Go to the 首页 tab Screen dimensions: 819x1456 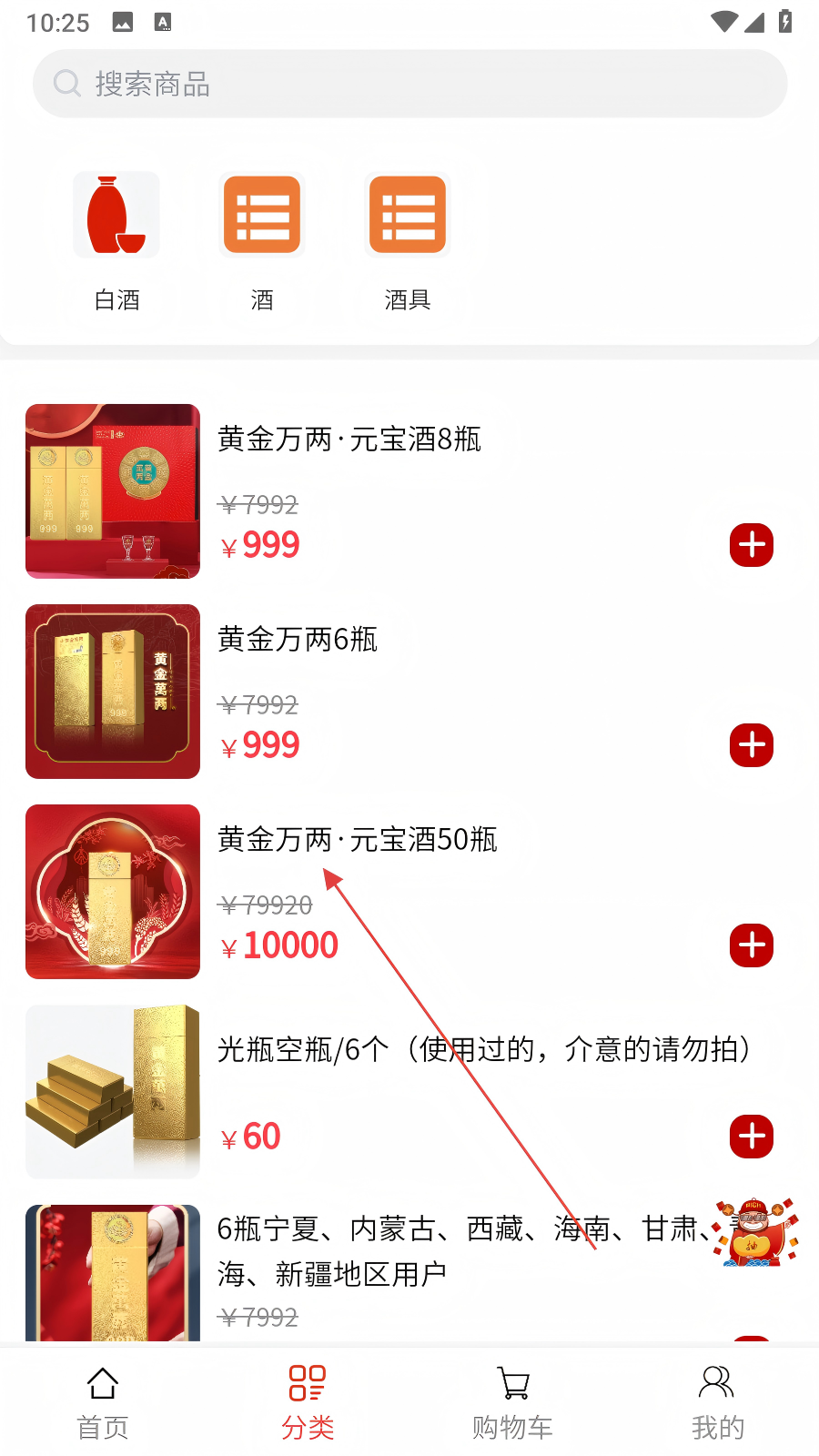click(x=103, y=1403)
